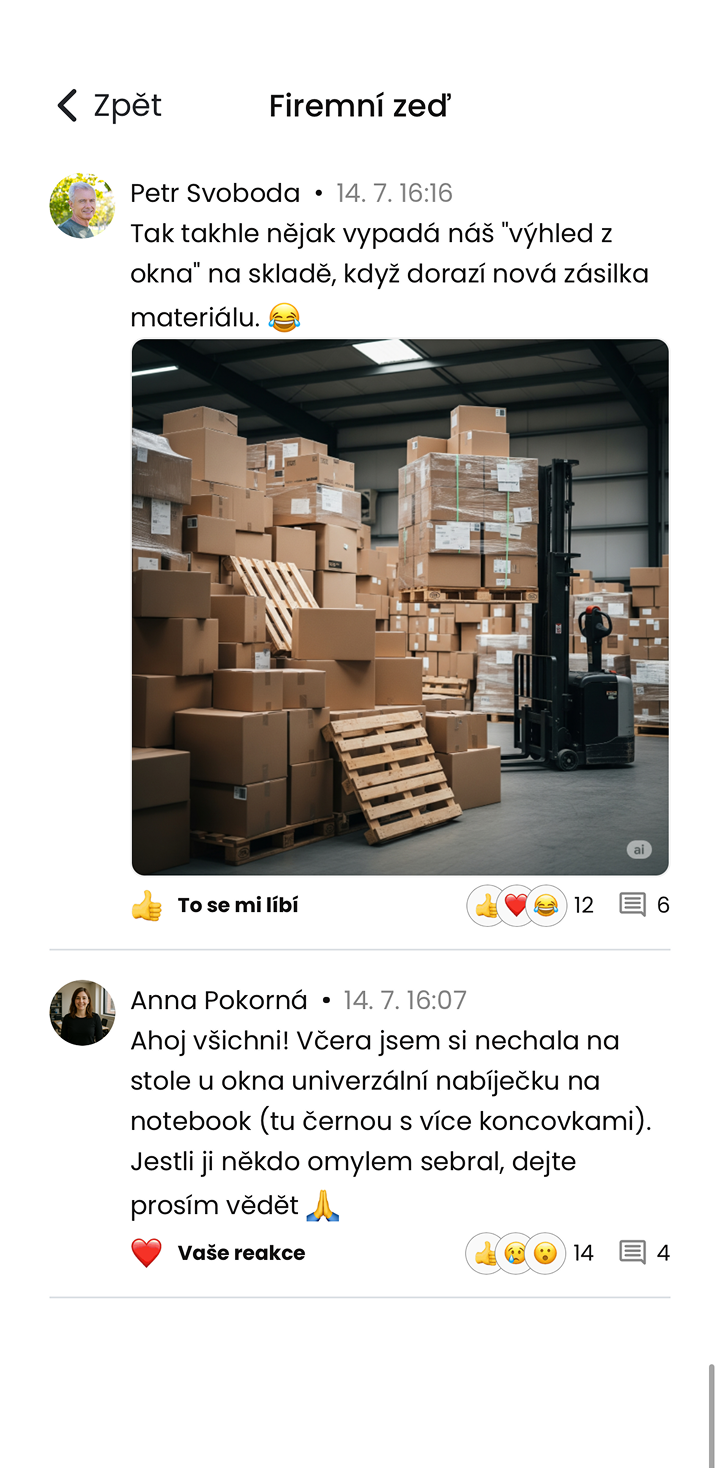720x1468 pixels.
Task: Like Petr Svoboda's post with To se mi líbí
Action: click(216, 906)
